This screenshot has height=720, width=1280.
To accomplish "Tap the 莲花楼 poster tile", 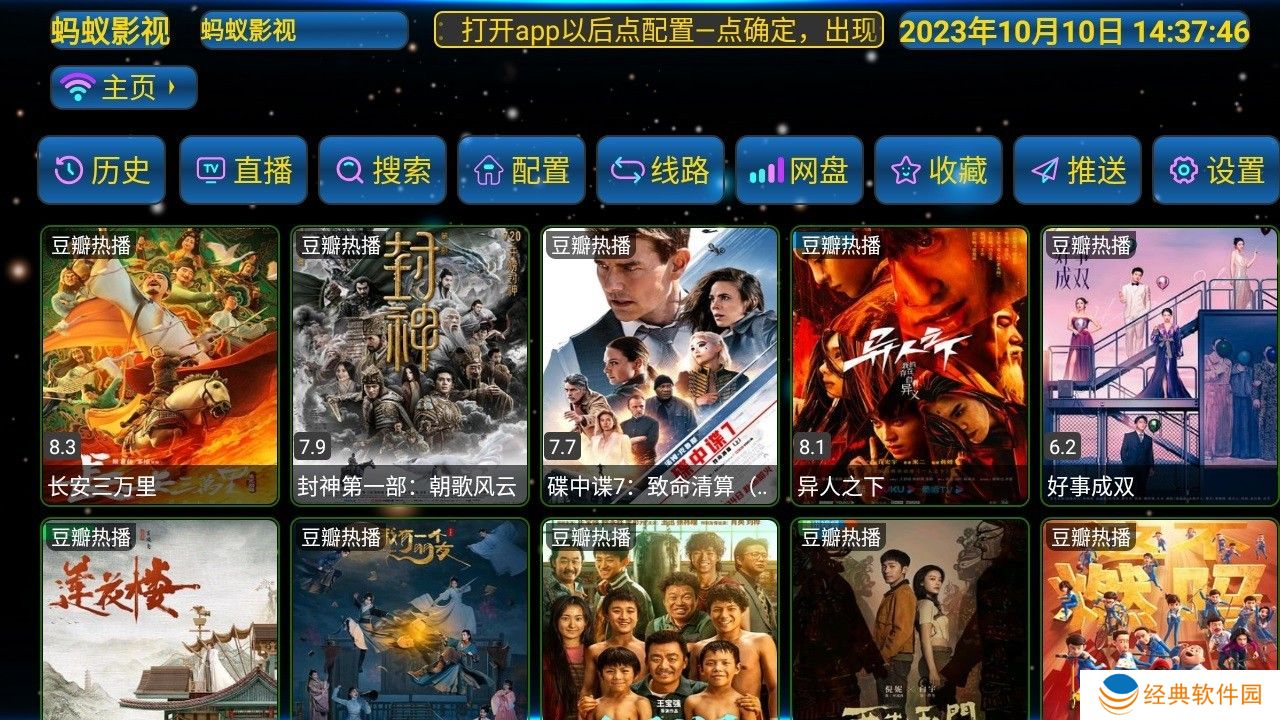I will pyautogui.click(x=160, y=618).
